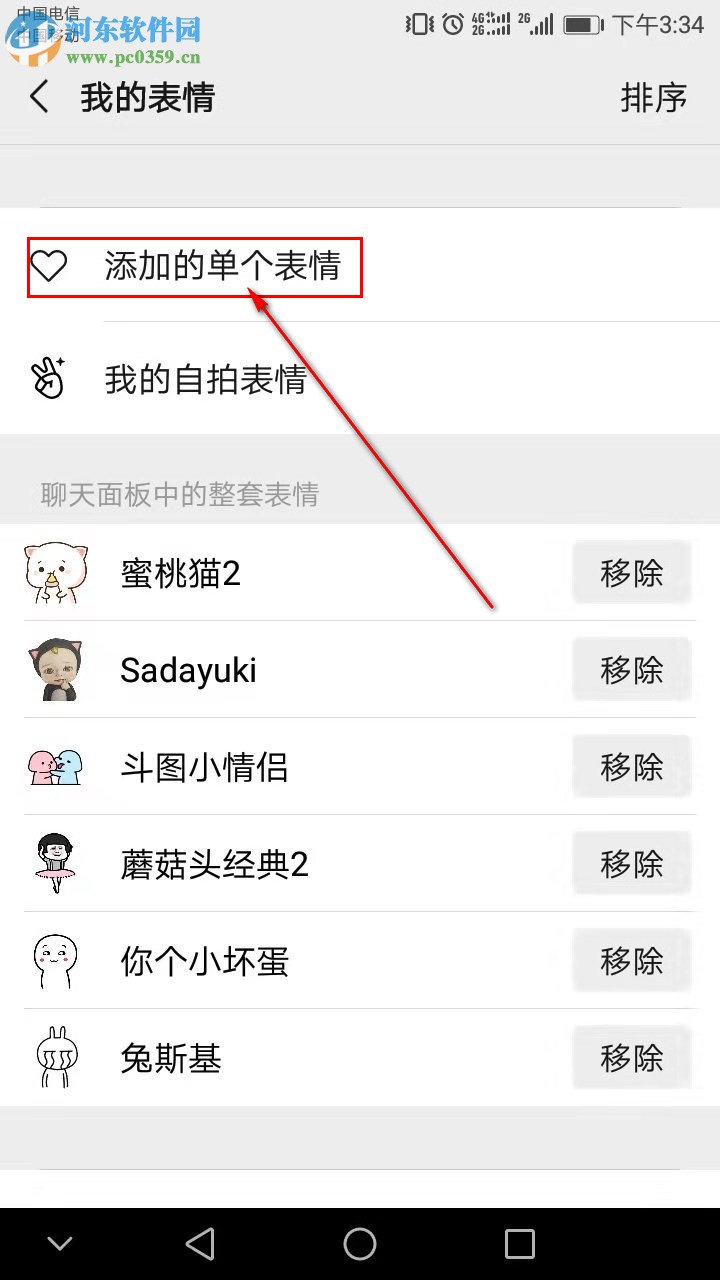Image resolution: width=720 pixels, height=1280 pixels.
Task: Open 排序 to reorder stickers
Action: pyautogui.click(x=654, y=98)
